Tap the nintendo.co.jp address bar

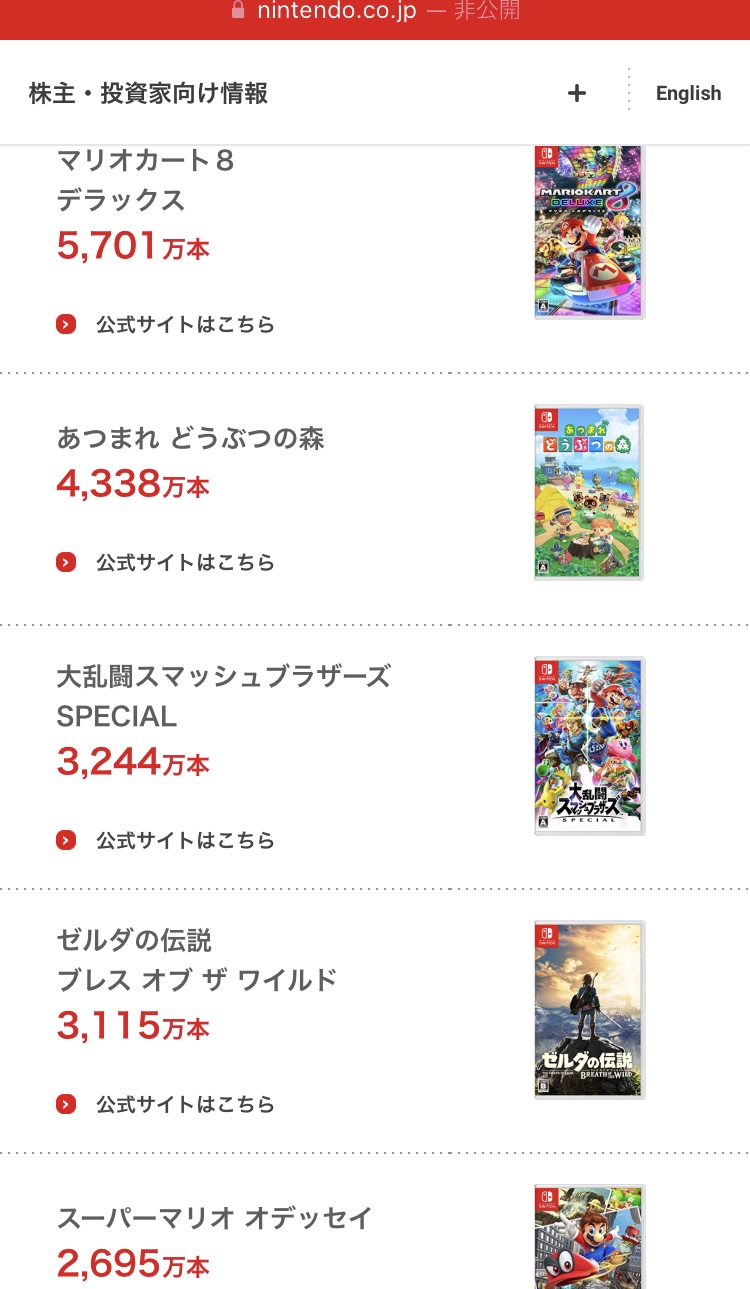click(375, 12)
